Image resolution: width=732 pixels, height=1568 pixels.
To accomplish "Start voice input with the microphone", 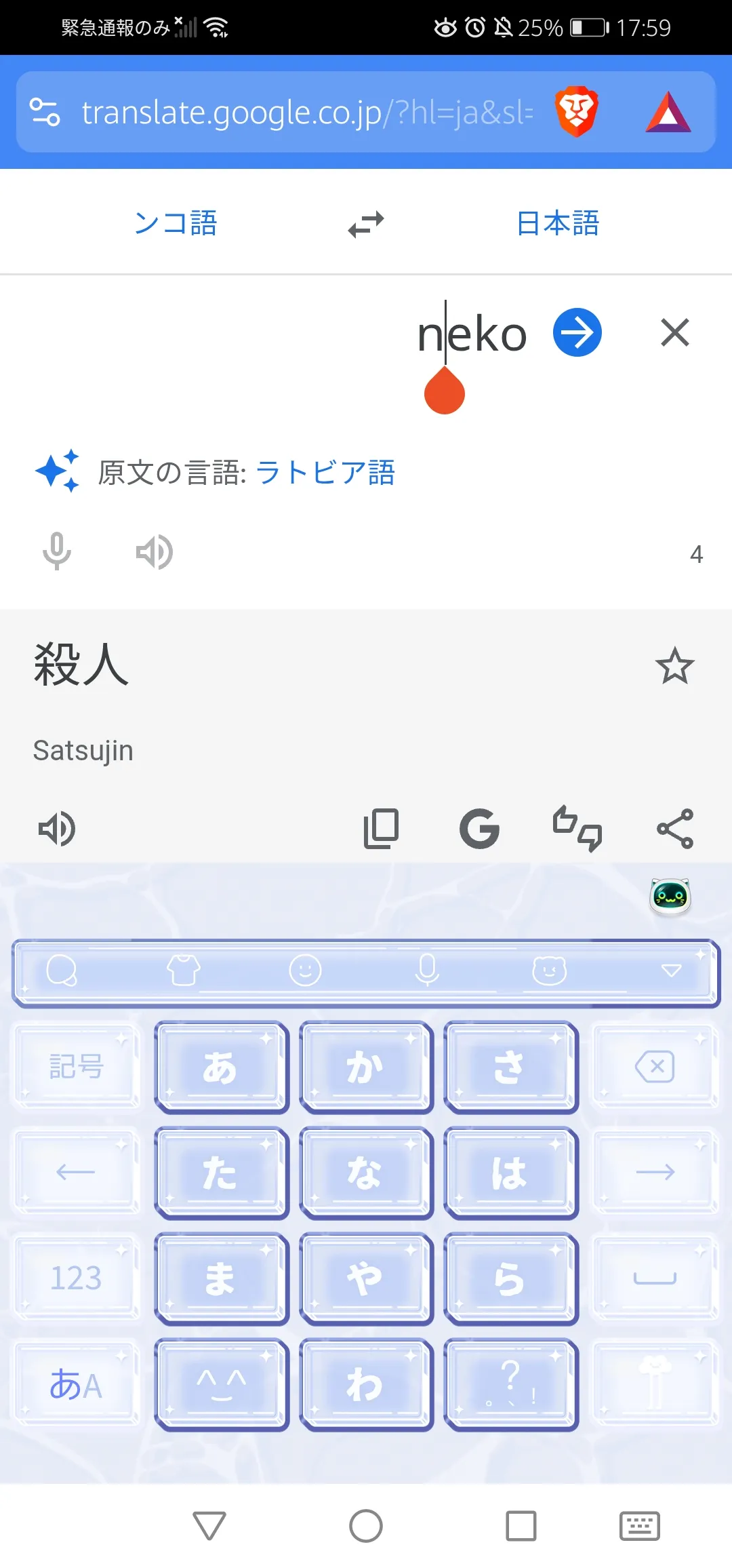I will point(57,552).
